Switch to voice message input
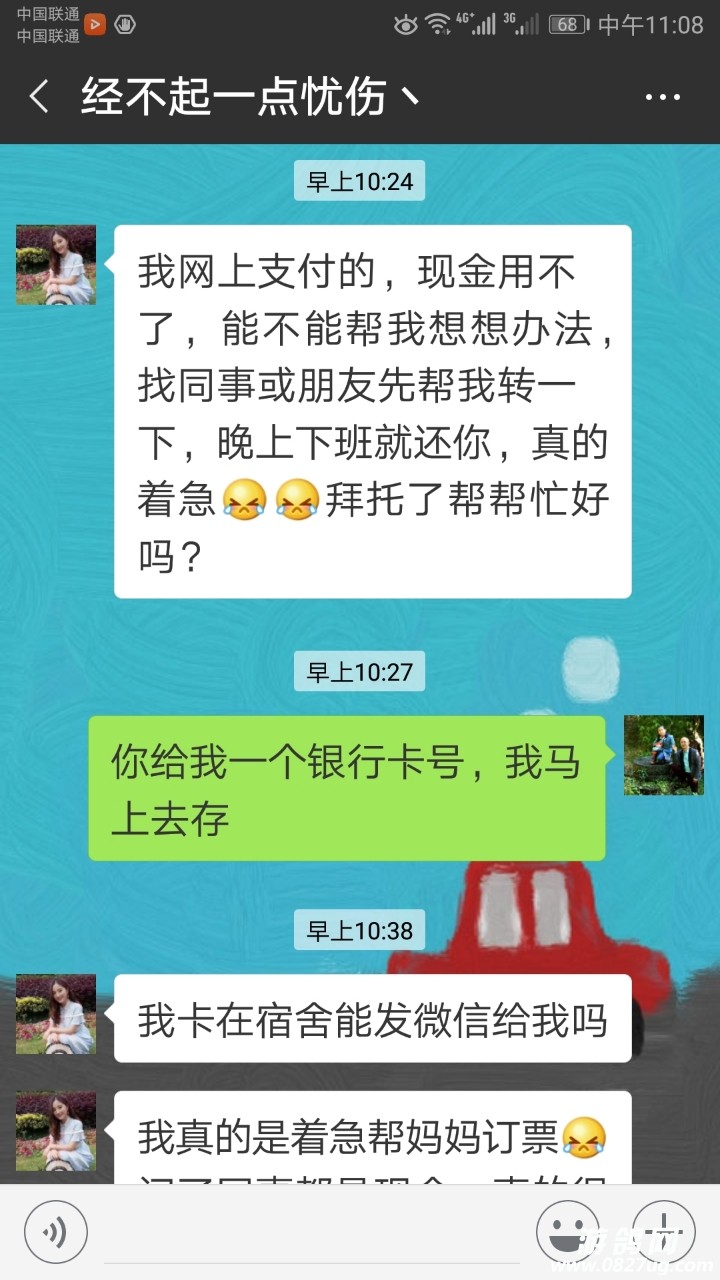 click(56, 1232)
